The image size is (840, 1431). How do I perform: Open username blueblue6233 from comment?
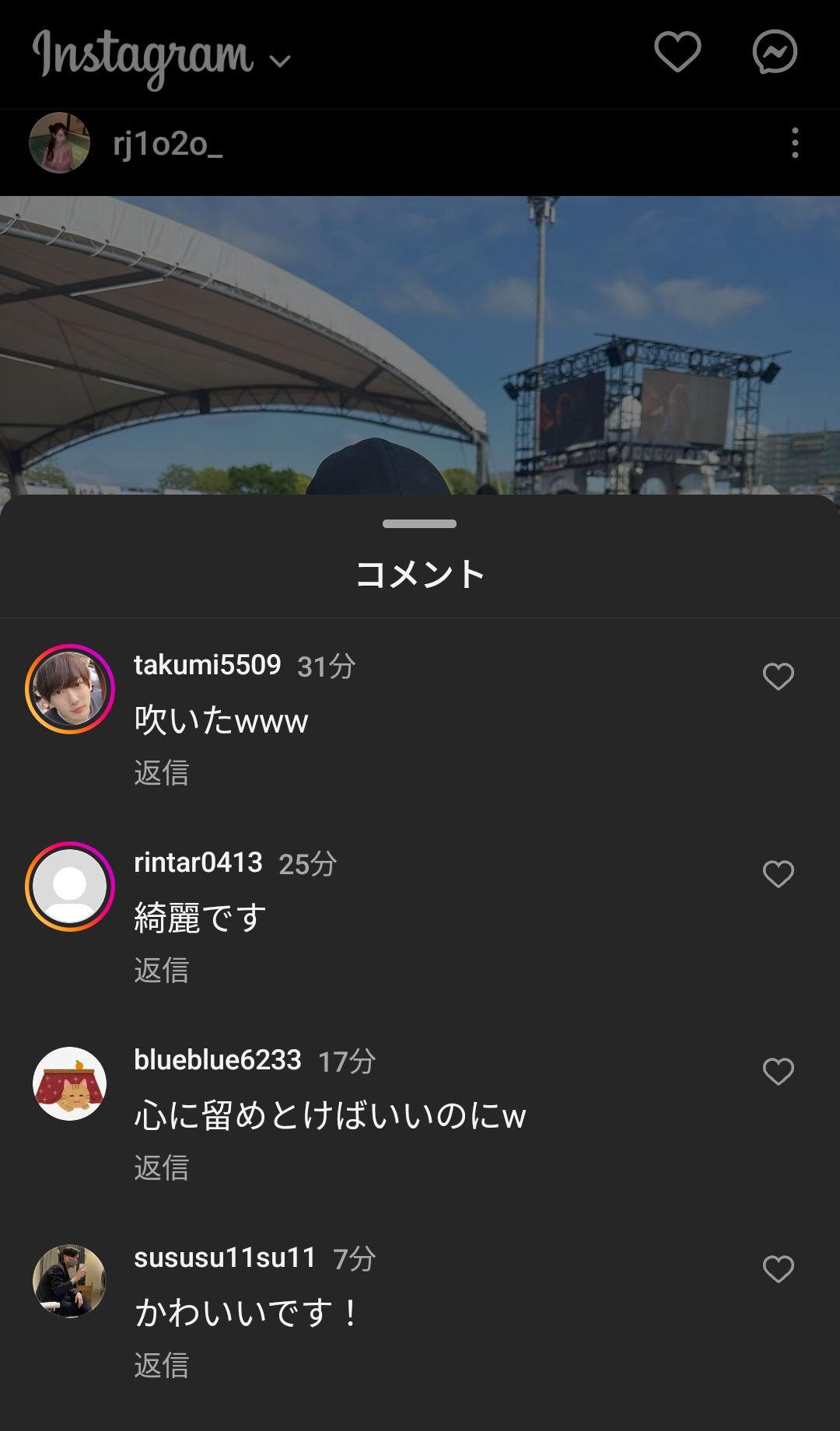pos(217,1059)
